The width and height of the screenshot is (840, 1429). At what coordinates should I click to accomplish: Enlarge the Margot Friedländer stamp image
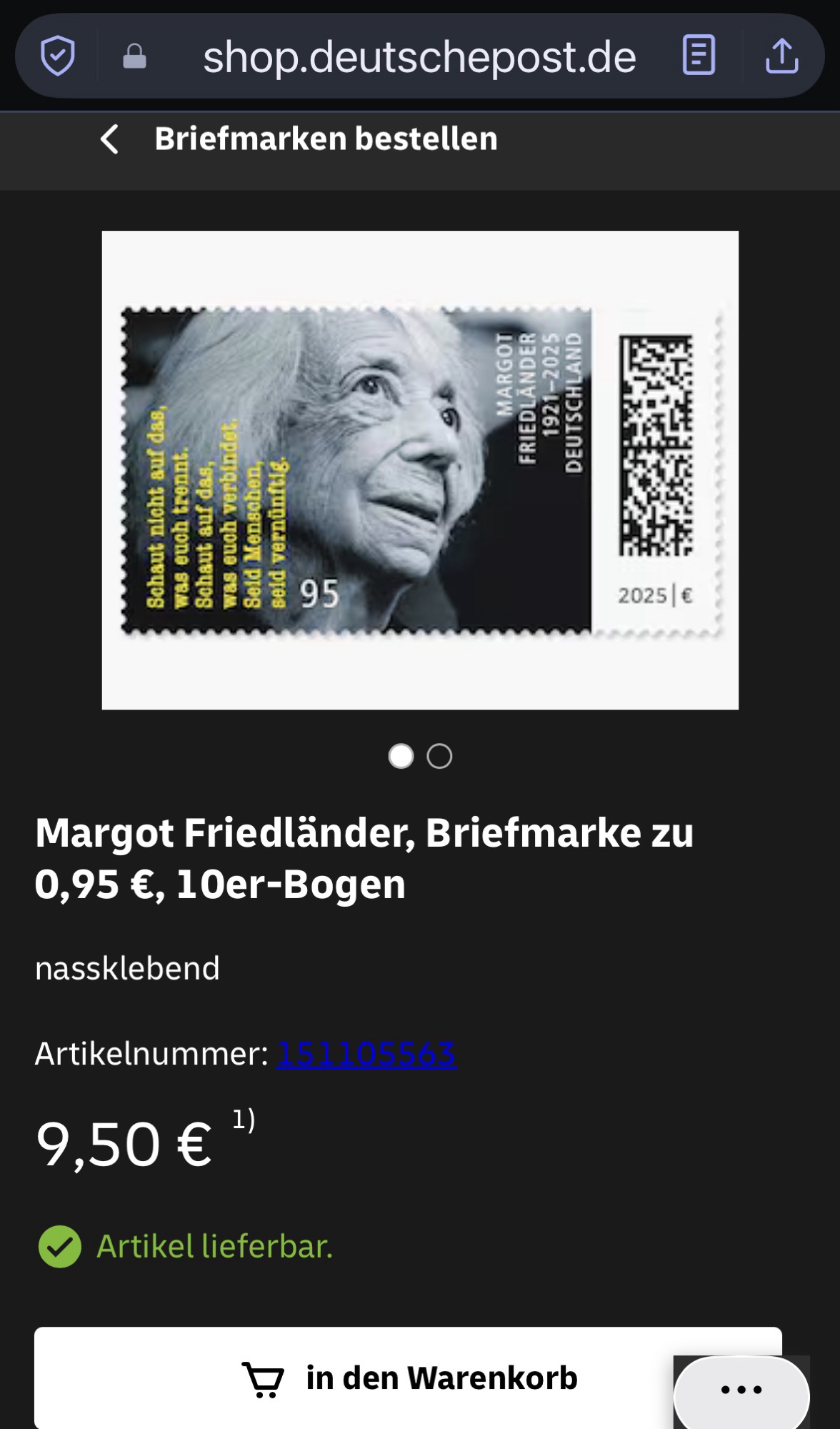[x=420, y=469]
